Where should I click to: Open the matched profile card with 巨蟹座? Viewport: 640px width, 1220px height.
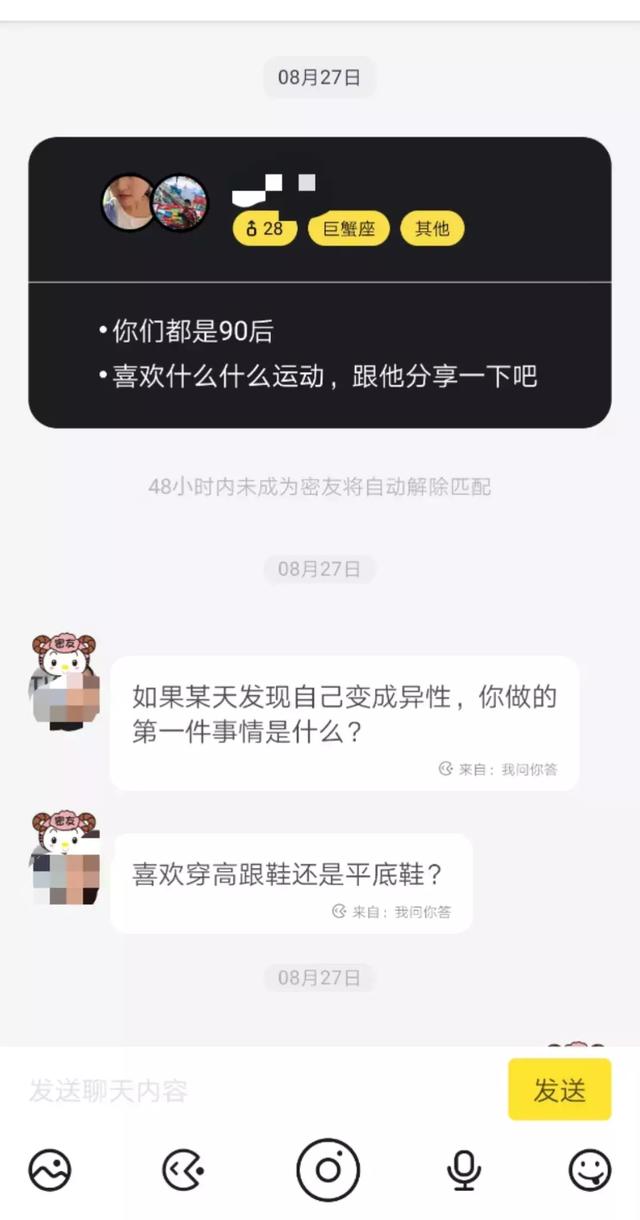(x=319, y=282)
